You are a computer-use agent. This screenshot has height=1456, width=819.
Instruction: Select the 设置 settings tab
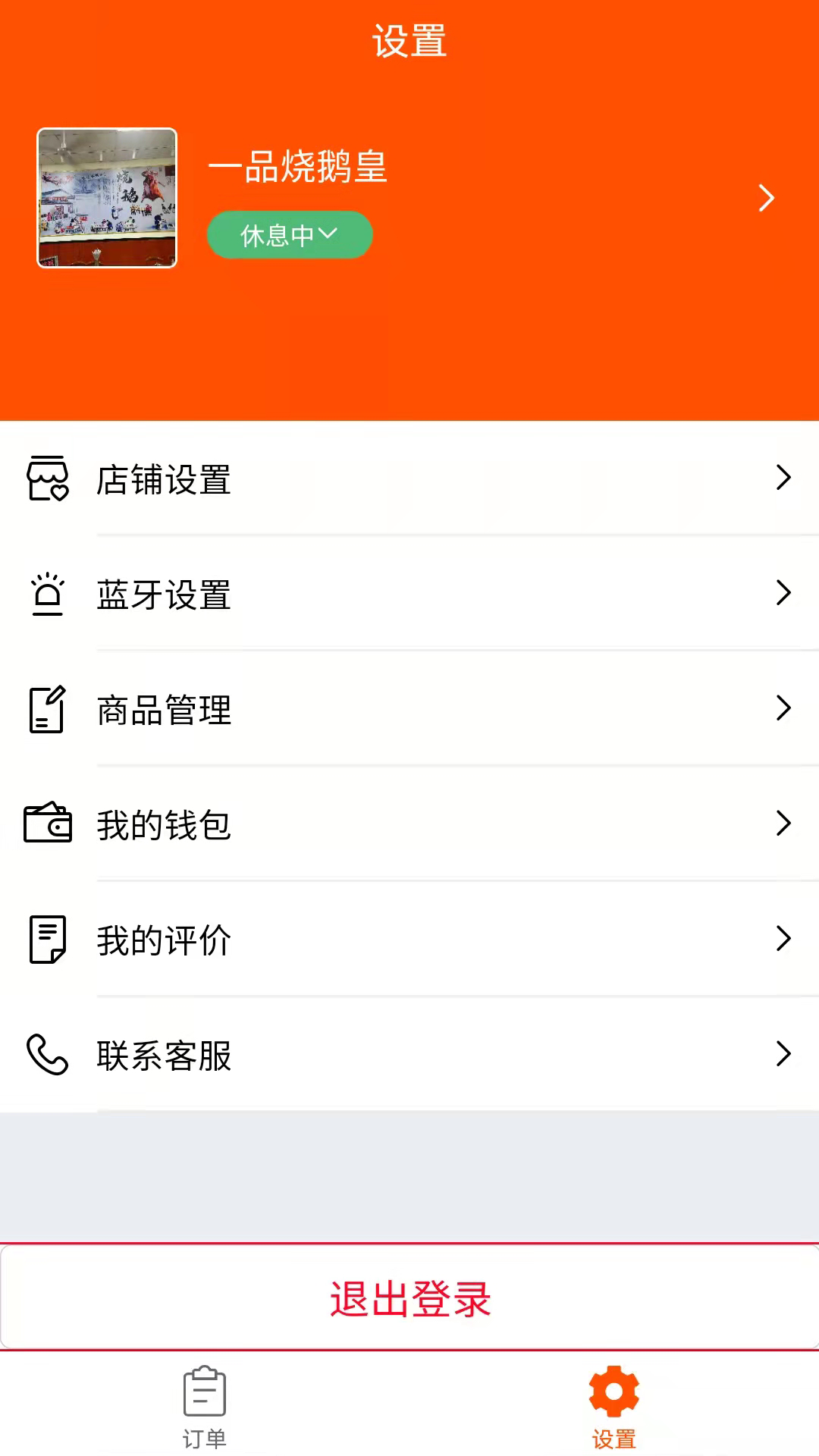pyautogui.click(x=613, y=1407)
